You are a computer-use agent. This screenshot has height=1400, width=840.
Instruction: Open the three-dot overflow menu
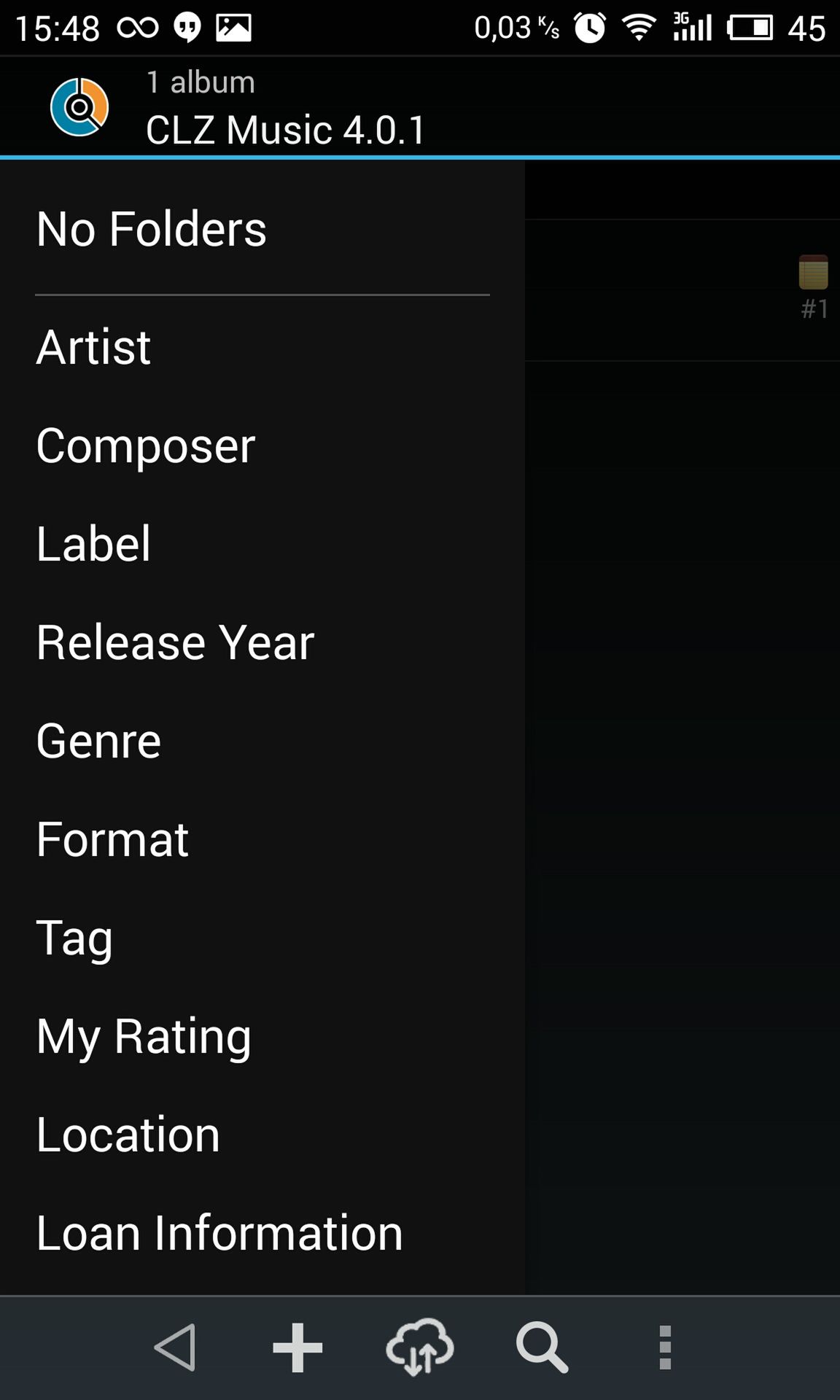click(665, 1347)
